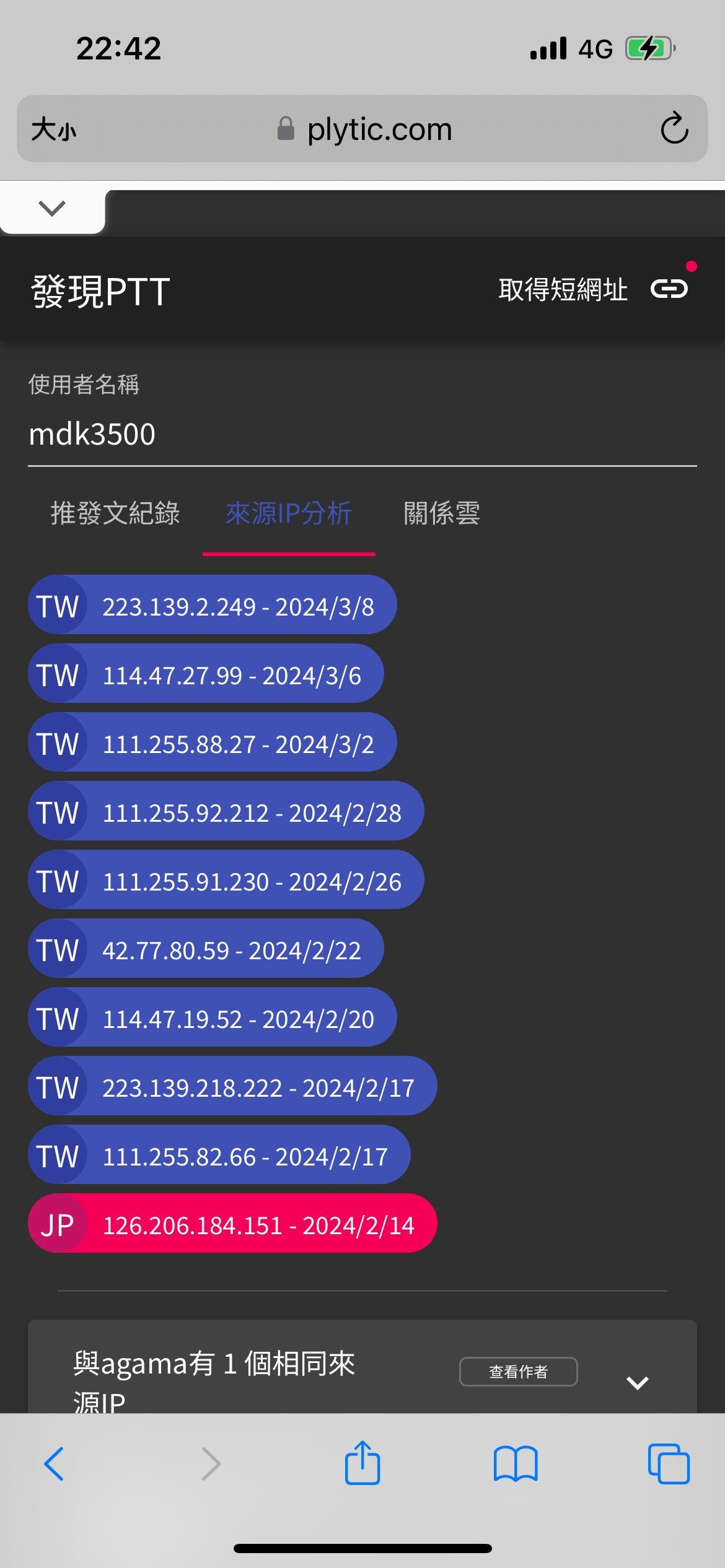Open the IP chip 111.255.88.27
This screenshot has height=1568, width=725.
point(212,743)
